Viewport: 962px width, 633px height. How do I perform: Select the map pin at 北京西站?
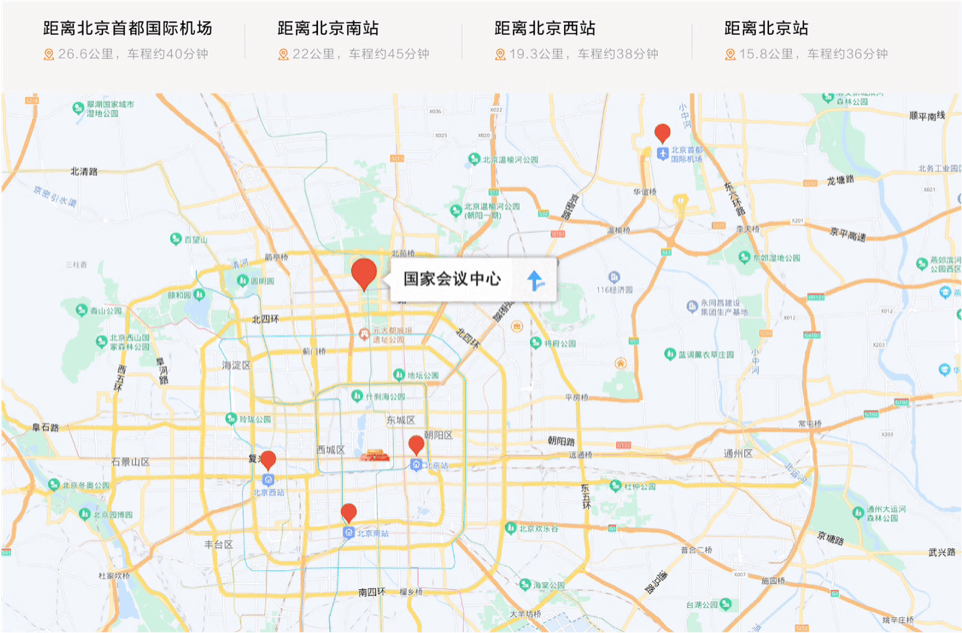coord(268,460)
